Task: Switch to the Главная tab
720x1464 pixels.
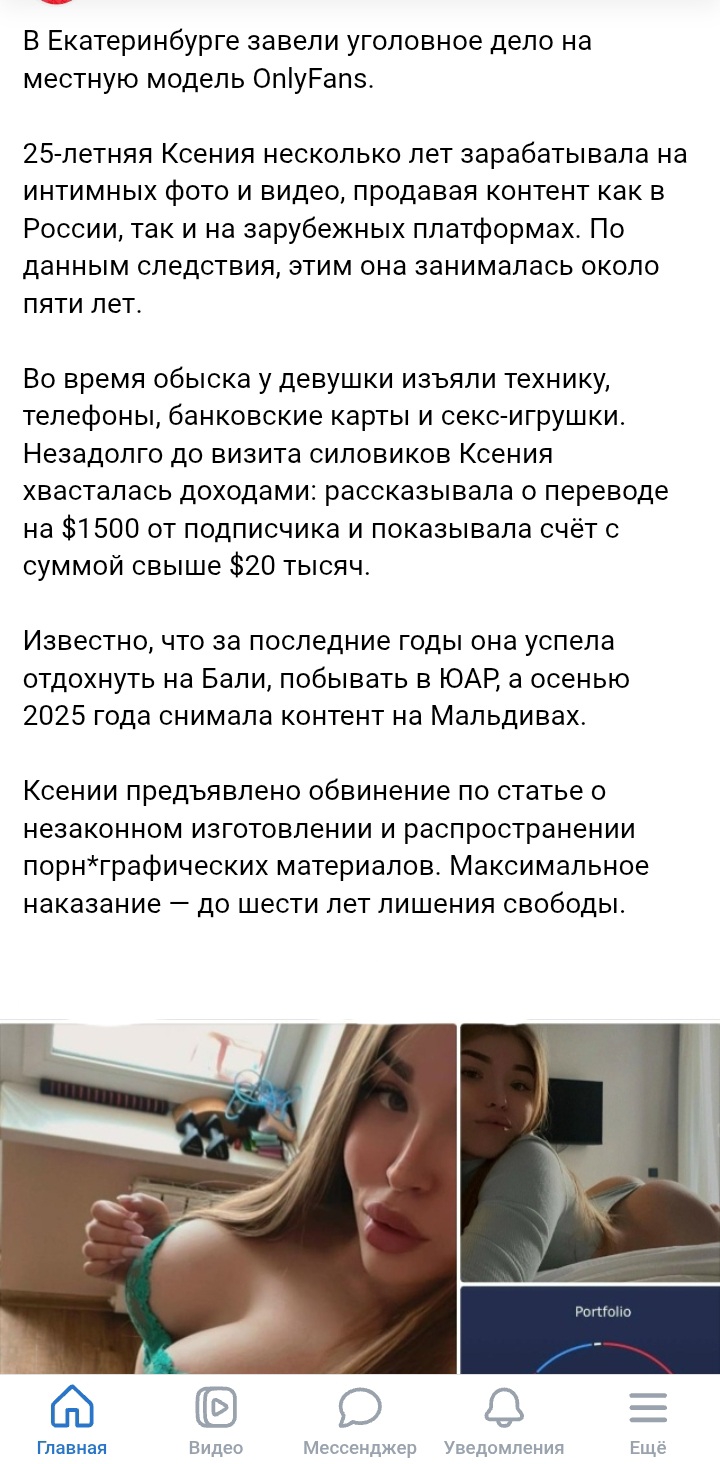Action: coord(72,1418)
